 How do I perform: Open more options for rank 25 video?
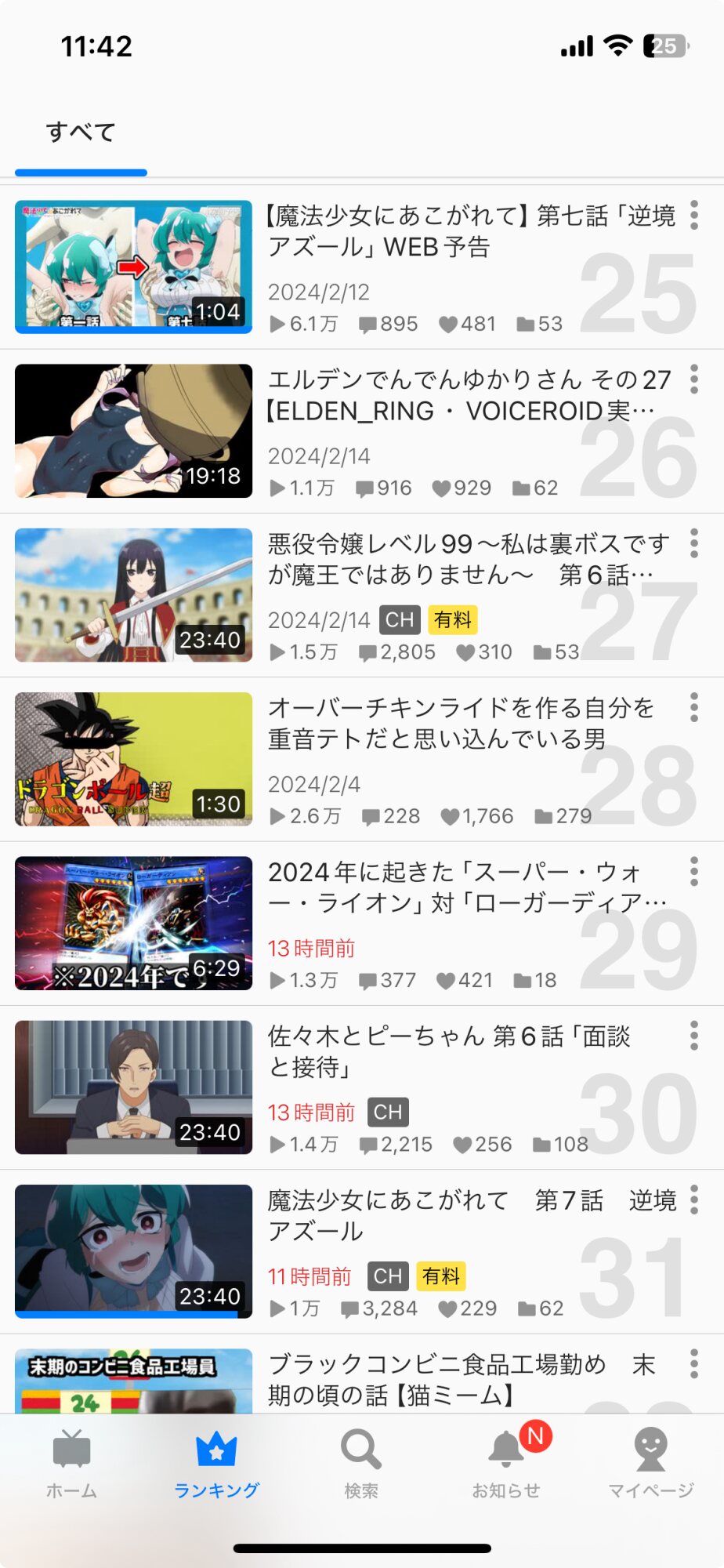(x=693, y=215)
